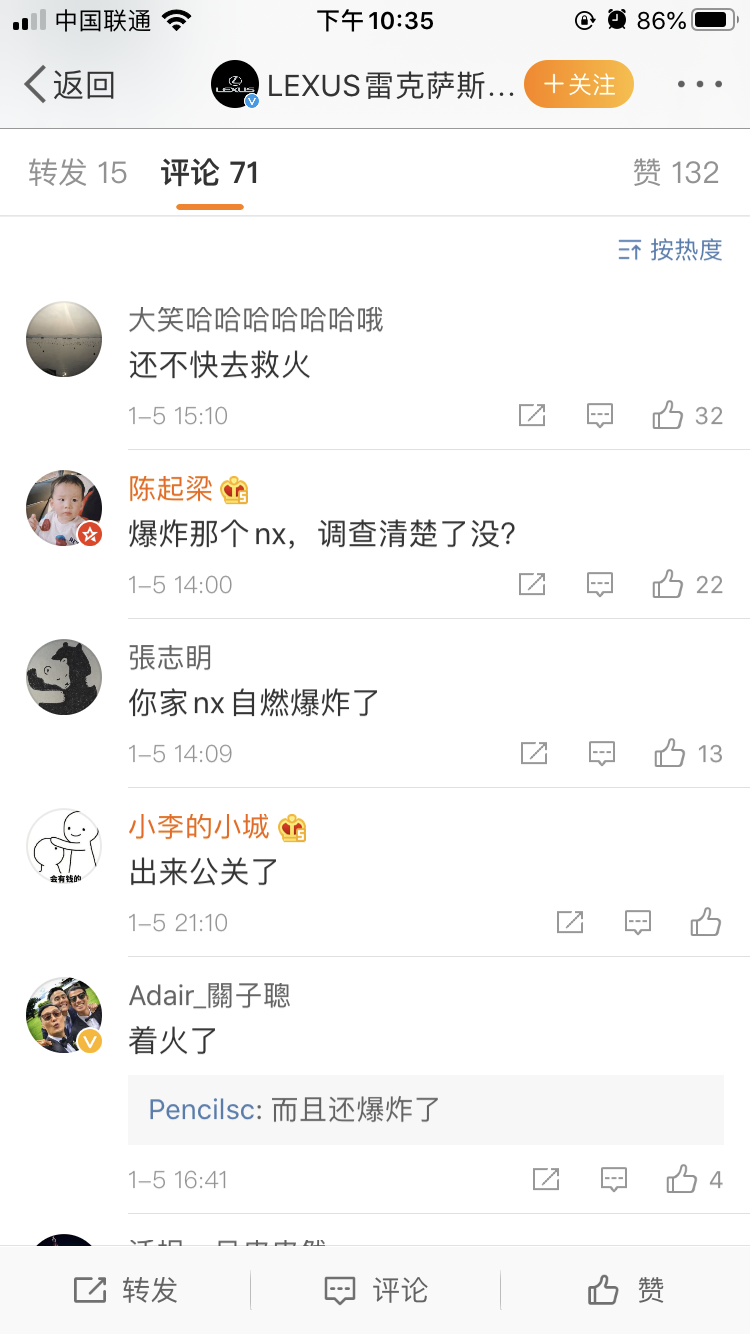Open 陈起梁's profile avatar

[64, 508]
